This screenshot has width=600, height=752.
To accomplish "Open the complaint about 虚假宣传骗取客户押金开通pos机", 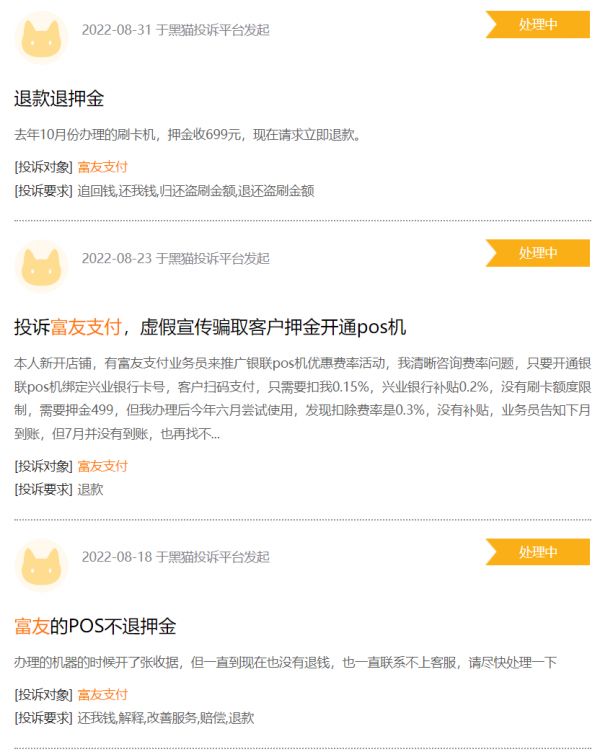I will (210, 327).
